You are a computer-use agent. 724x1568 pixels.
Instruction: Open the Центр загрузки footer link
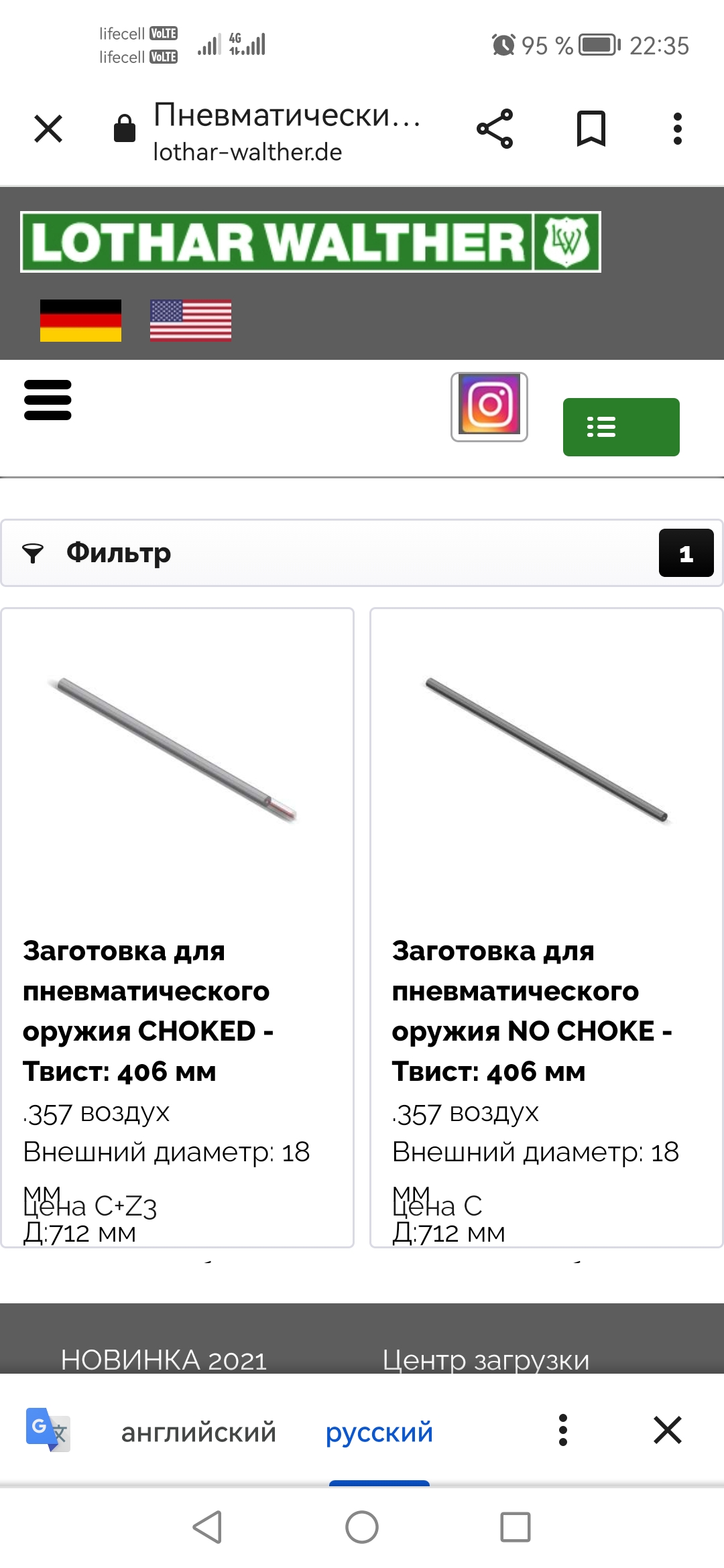[x=486, y=1360]
